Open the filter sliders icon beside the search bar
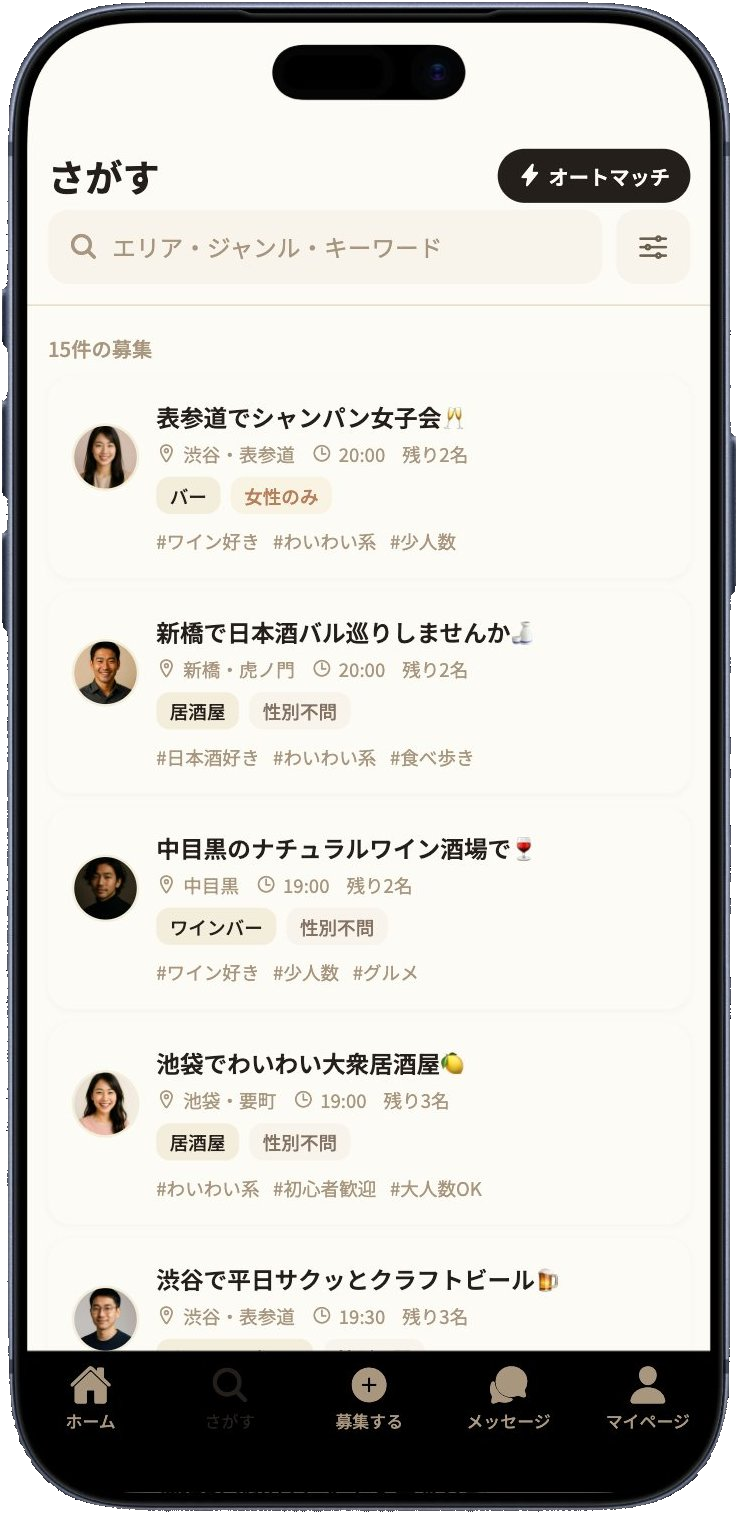The image size is (738, 1514). click(x=653, y=247)
